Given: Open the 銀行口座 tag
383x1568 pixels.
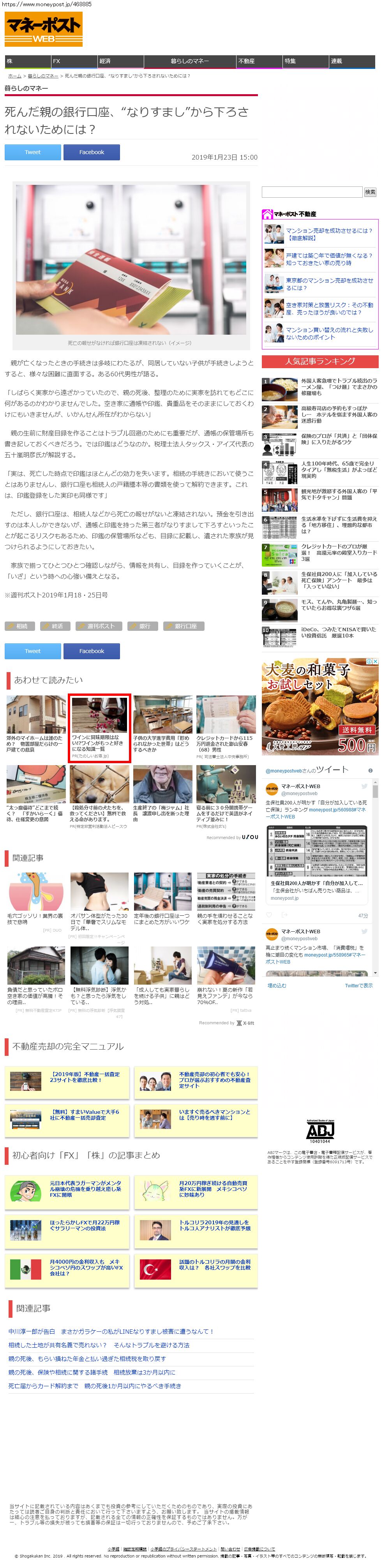Looking at the screenshot, I should [184, 626].
